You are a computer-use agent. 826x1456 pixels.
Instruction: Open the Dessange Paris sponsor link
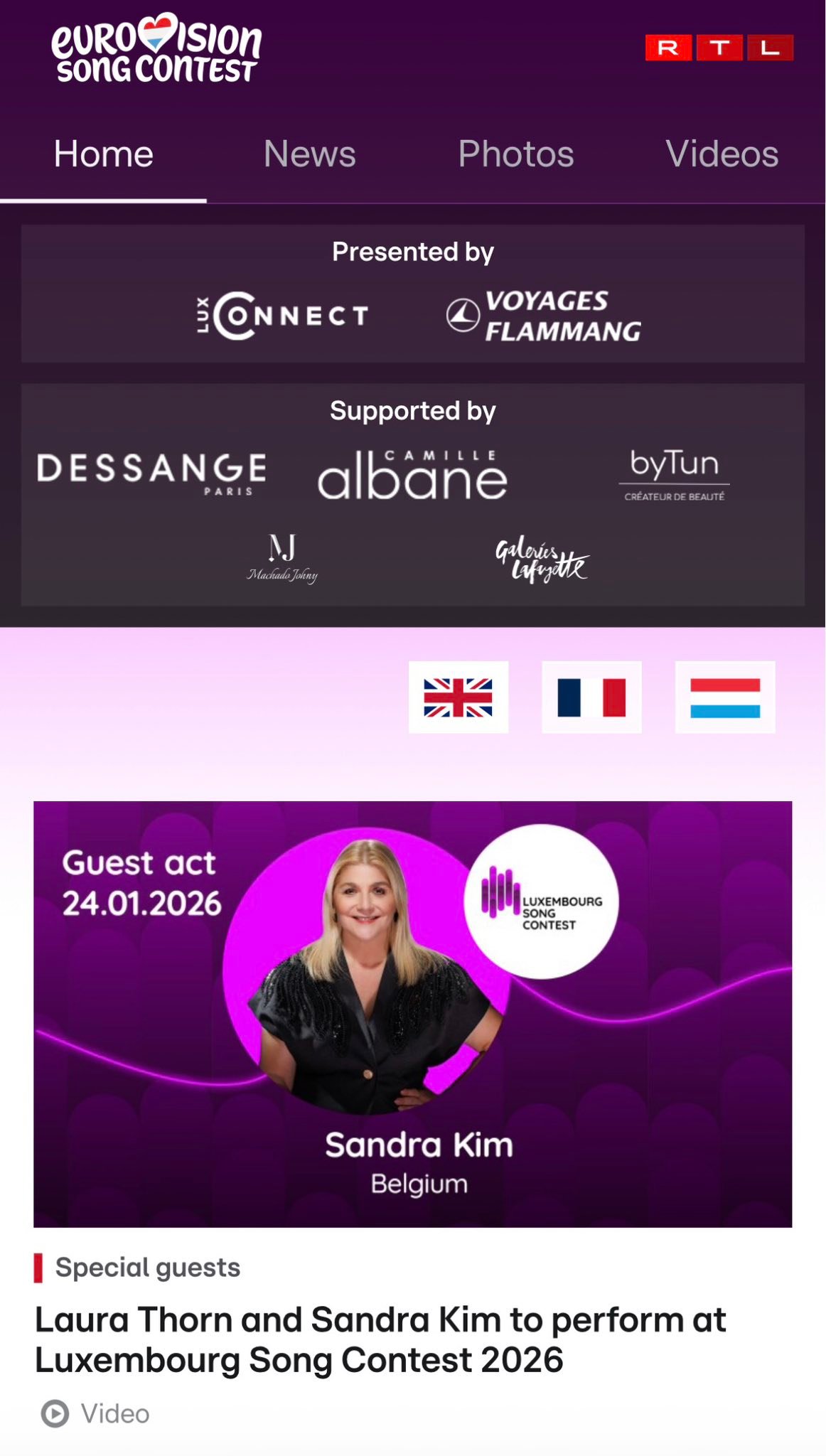[x=151, y=472]
